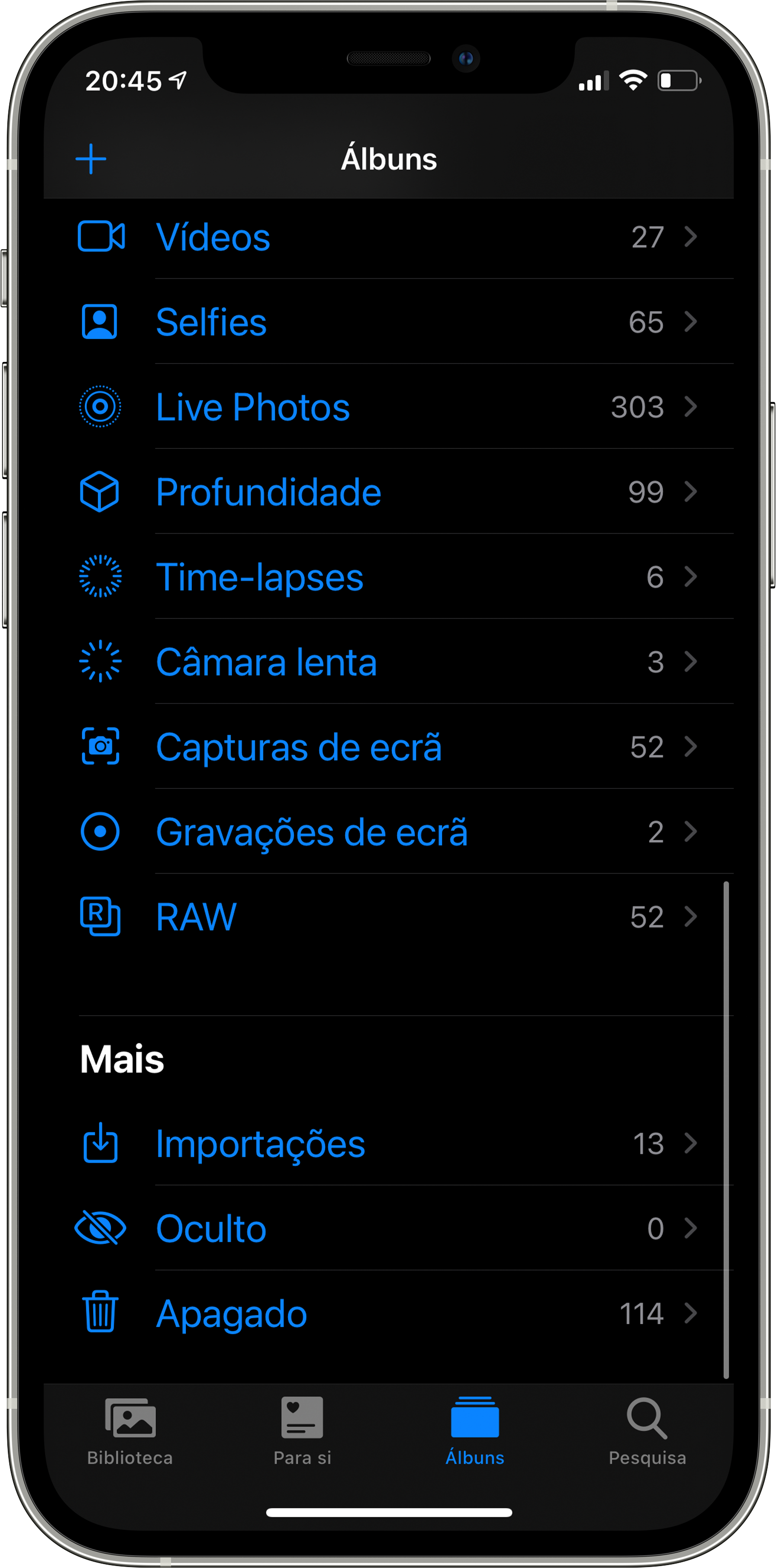Open the Oculto hidden album
The height and width of the screenshot is (1568, 776).
pyautogui.click(x=388, y=1228)
